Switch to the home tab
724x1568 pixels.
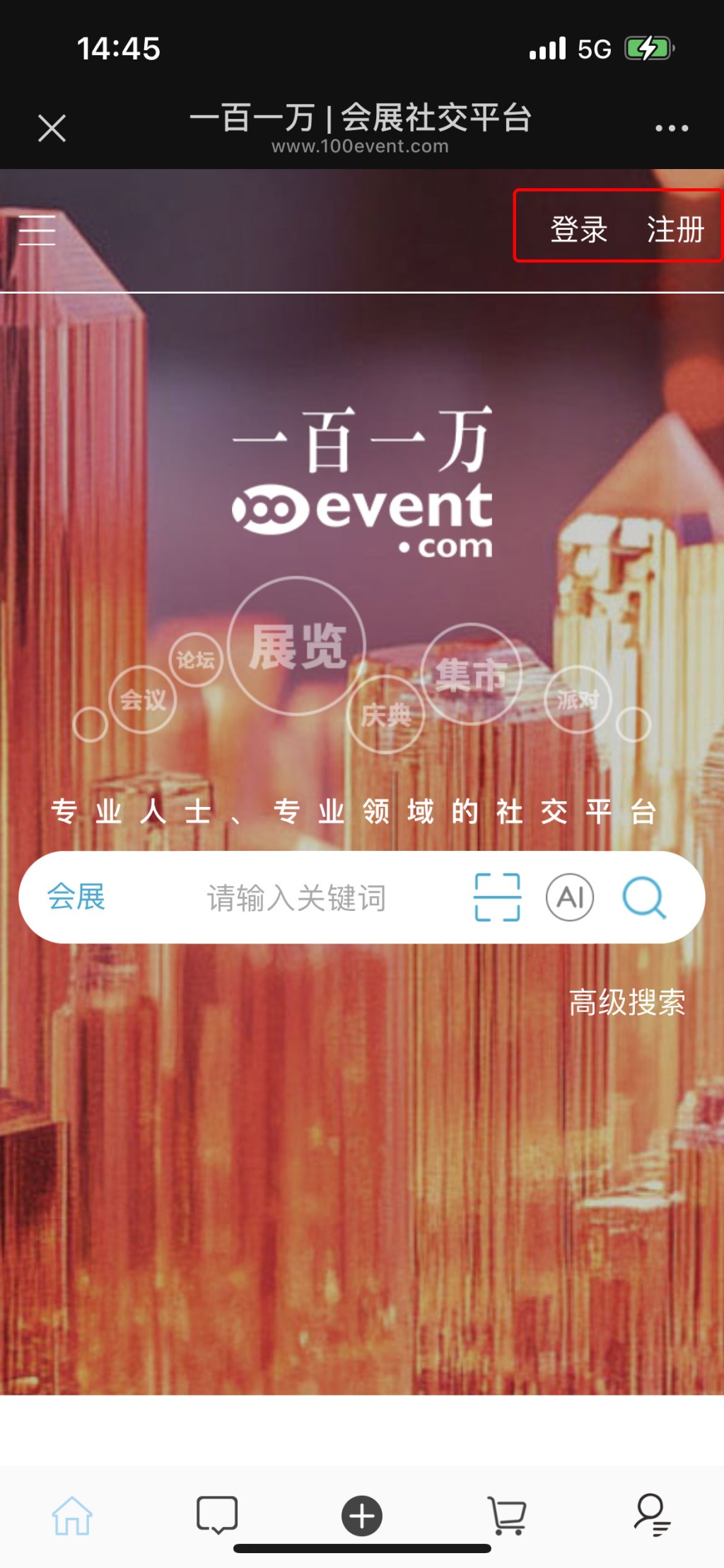click(x=72, y=1516)
